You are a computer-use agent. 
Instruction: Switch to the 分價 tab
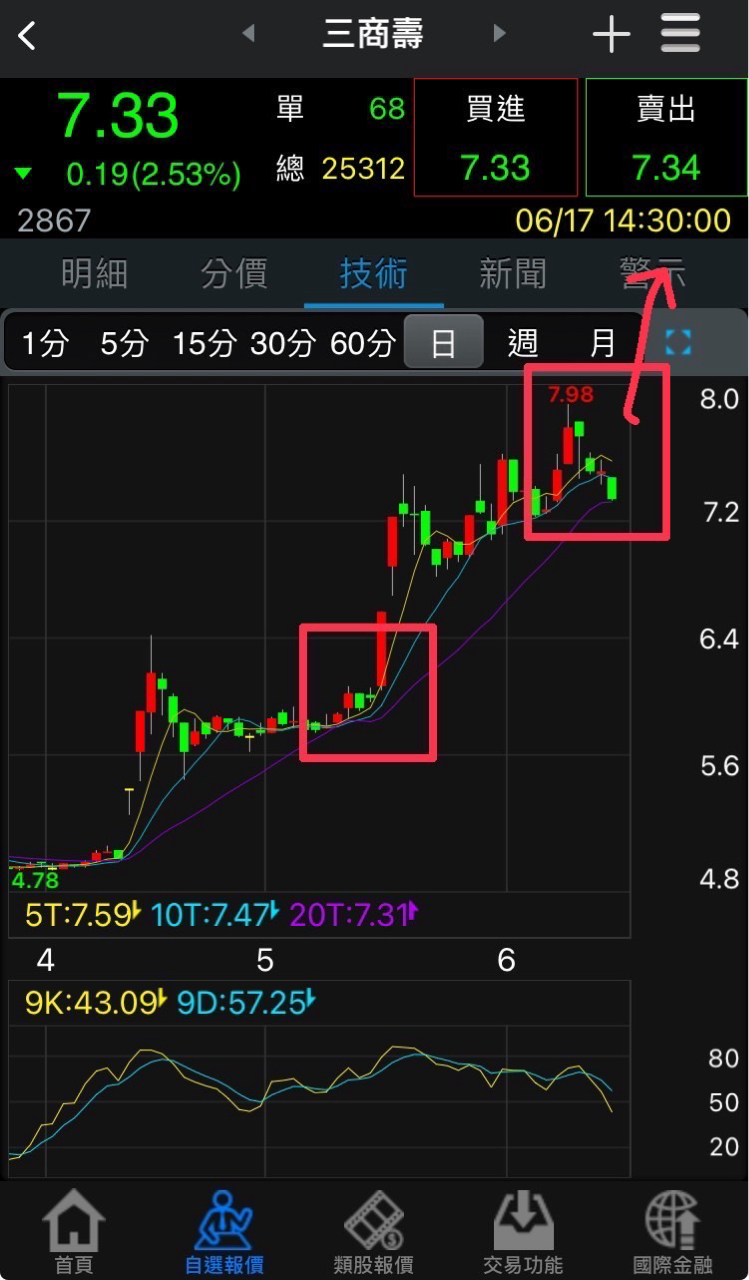coord(234,273)
